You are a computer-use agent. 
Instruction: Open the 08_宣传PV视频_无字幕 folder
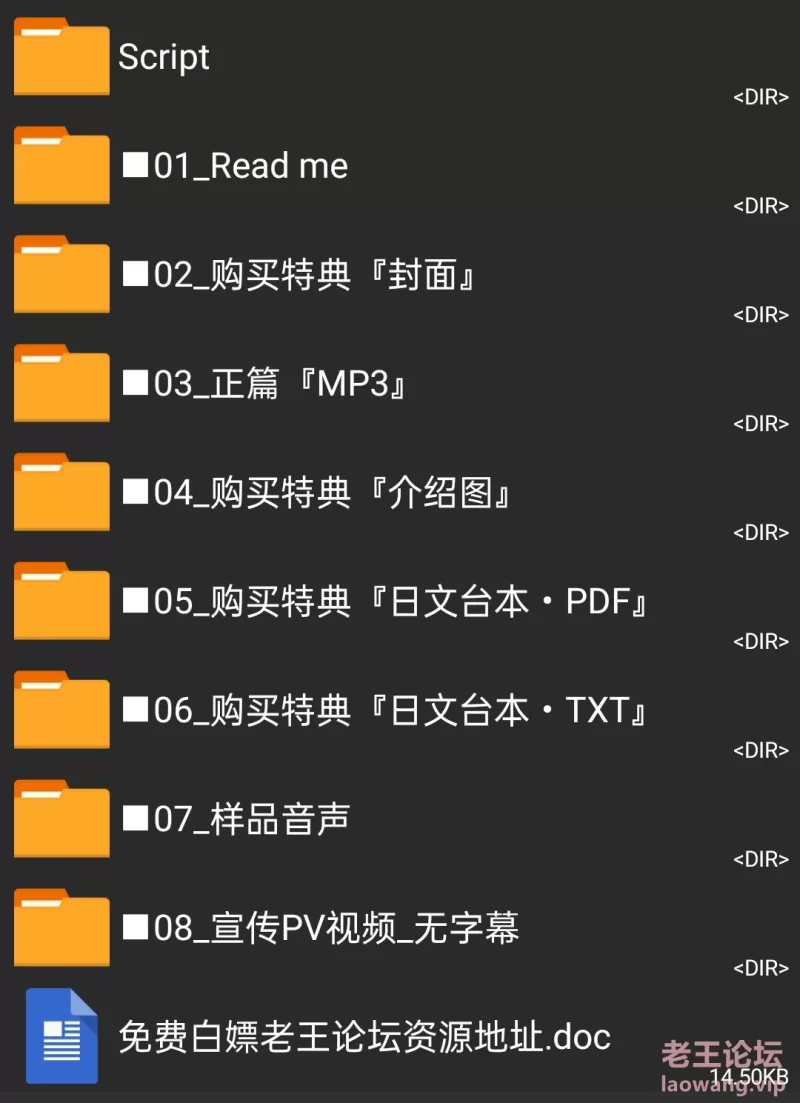tap(320, 929)
